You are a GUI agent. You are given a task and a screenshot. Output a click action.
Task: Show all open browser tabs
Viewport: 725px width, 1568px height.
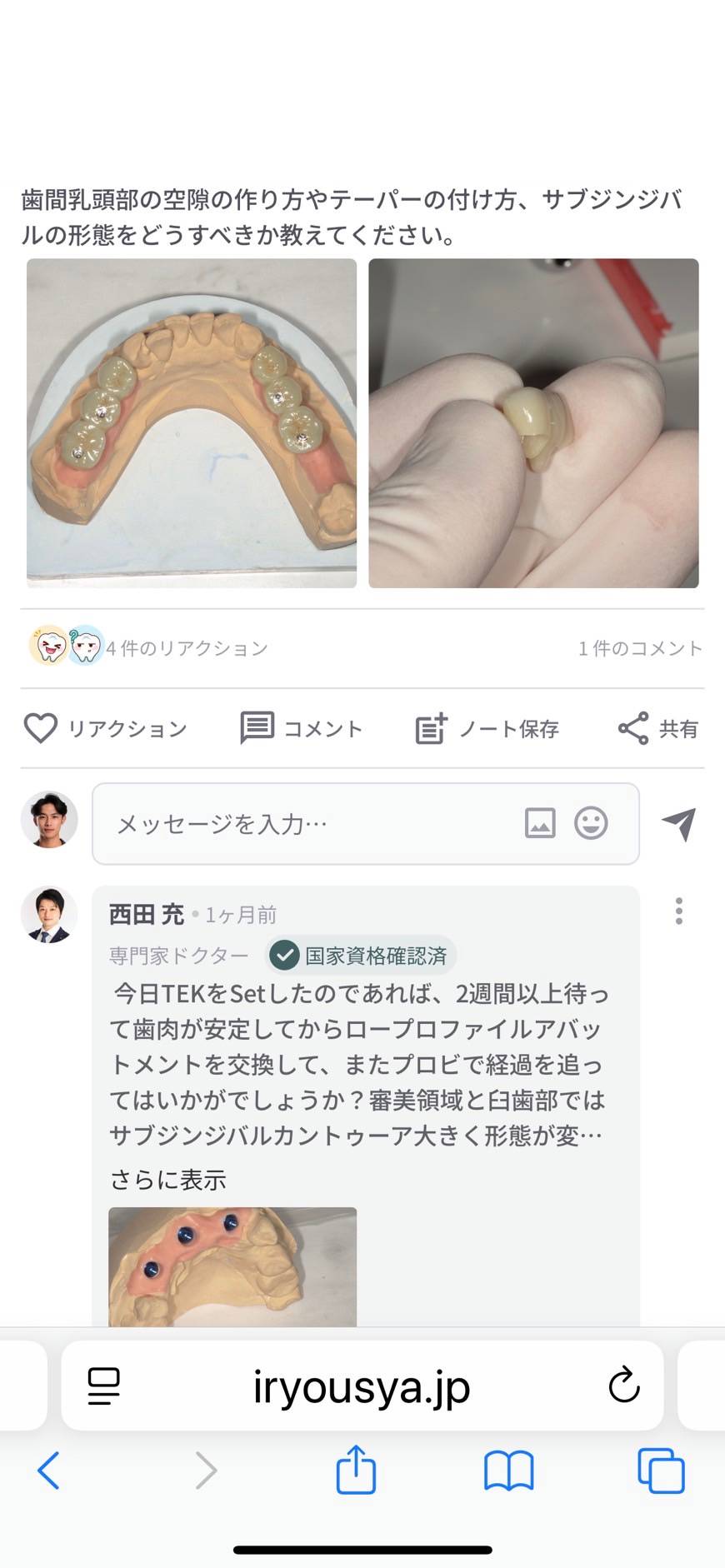click(661, 1471)
